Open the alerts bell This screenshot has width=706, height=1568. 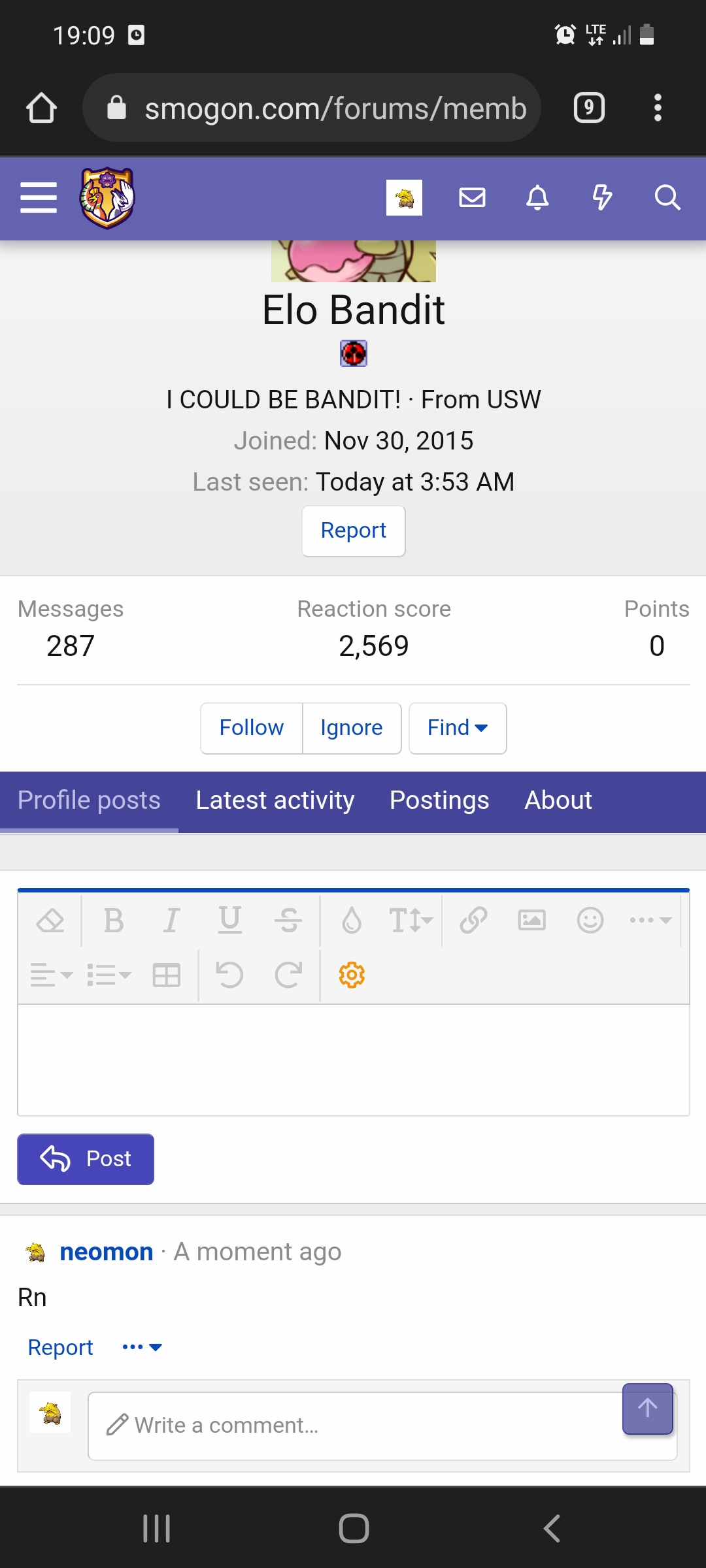537,197
